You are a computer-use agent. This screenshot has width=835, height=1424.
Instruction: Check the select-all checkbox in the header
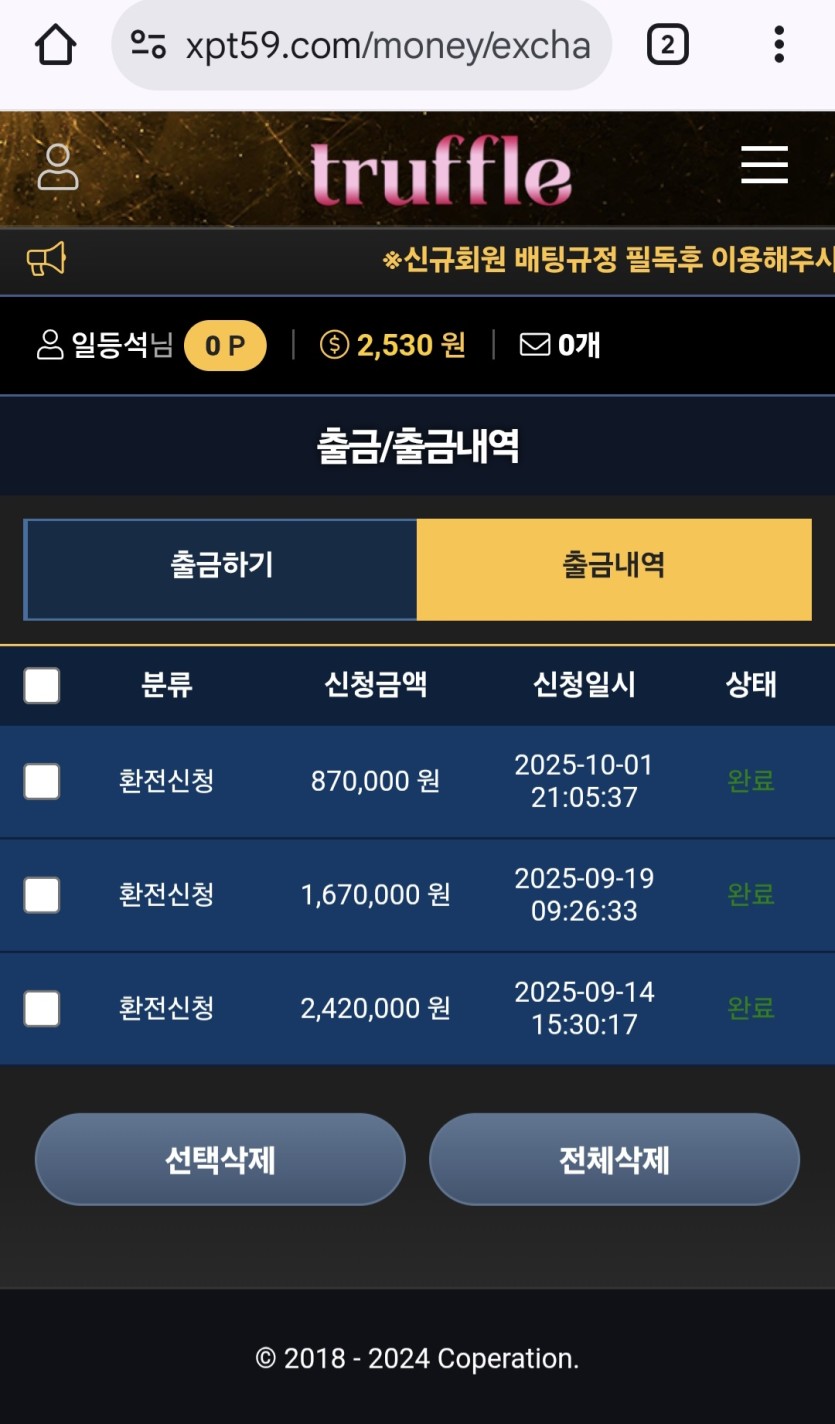point(42,686)
